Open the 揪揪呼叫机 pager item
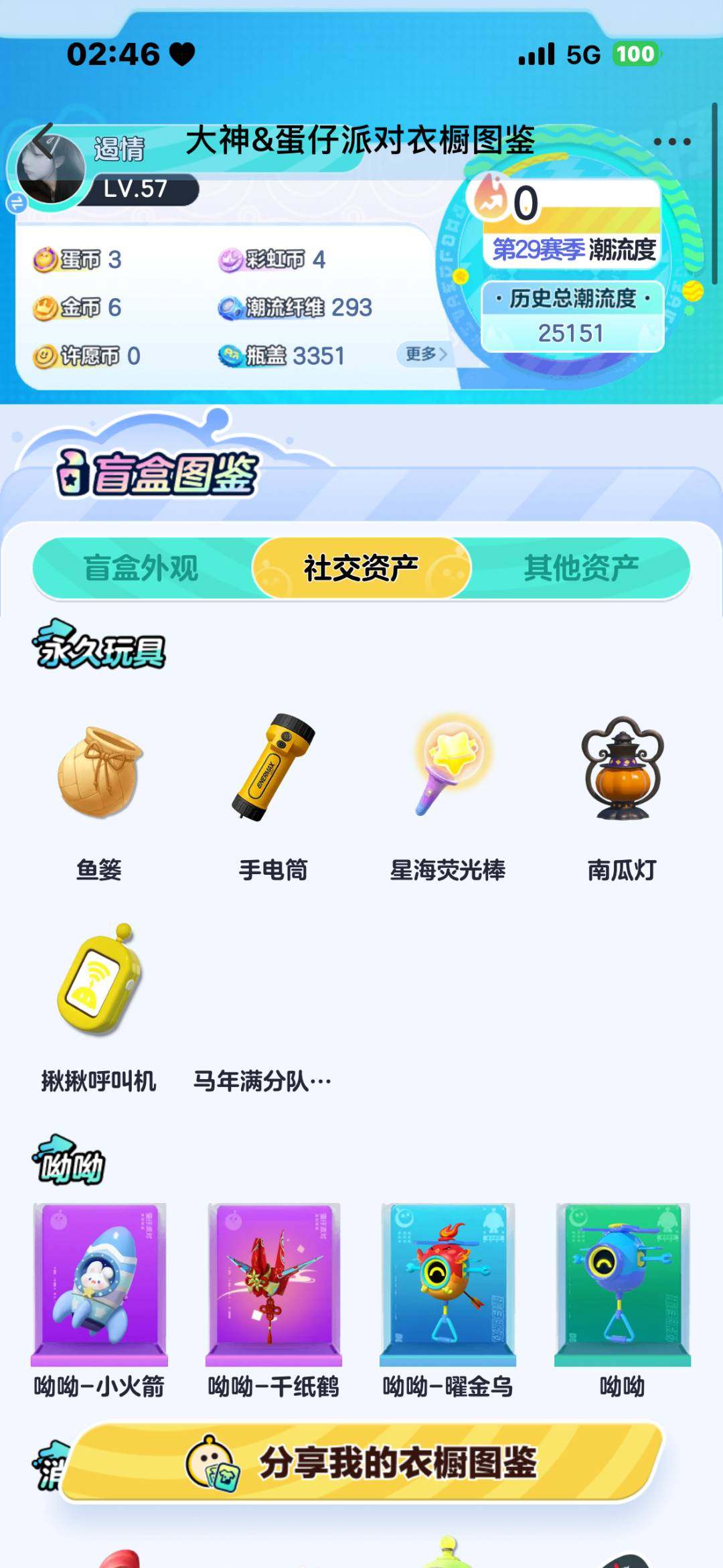The width and height of the screenshot is (723, 1568). (x=100, y=985)
